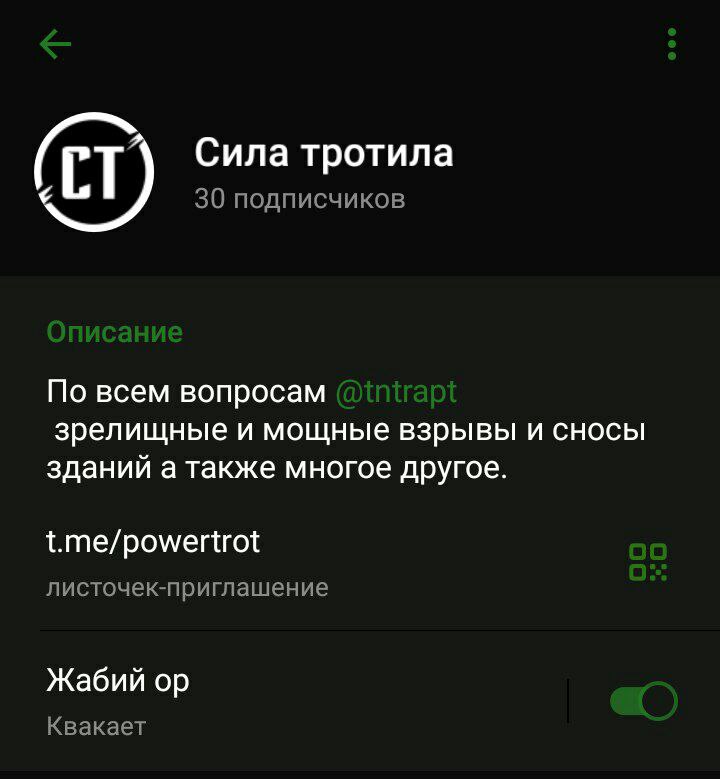720x779 pixels.
Task: Show the channel QR code icon
Action: [x=647, y=562]
